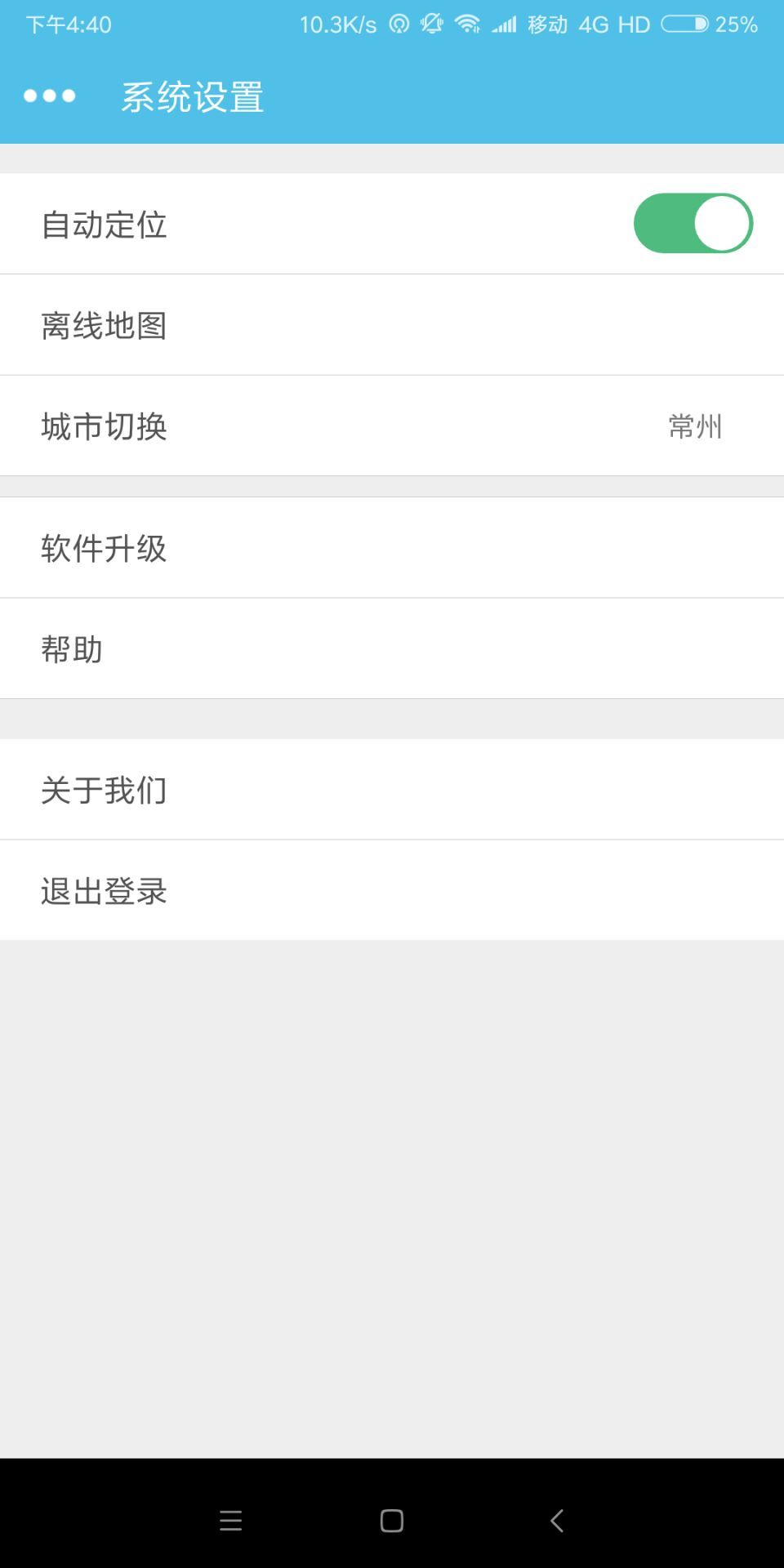Open the 离线地图 settings item
784x1568 pixels.
[x=392, y=324]
